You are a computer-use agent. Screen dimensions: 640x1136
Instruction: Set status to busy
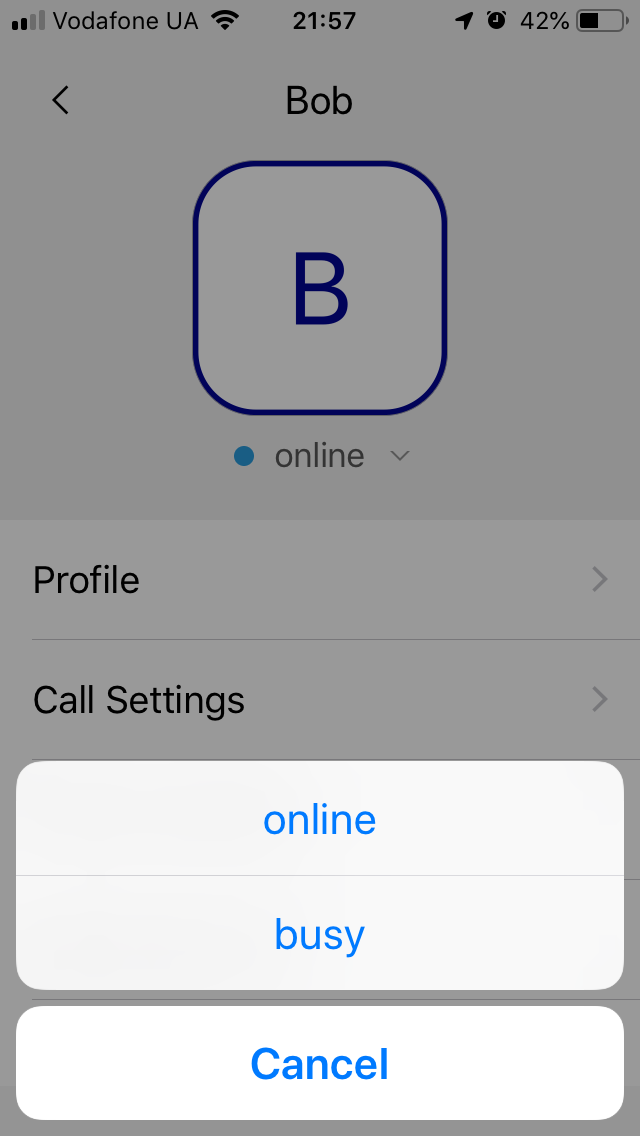tap(320, 933)
